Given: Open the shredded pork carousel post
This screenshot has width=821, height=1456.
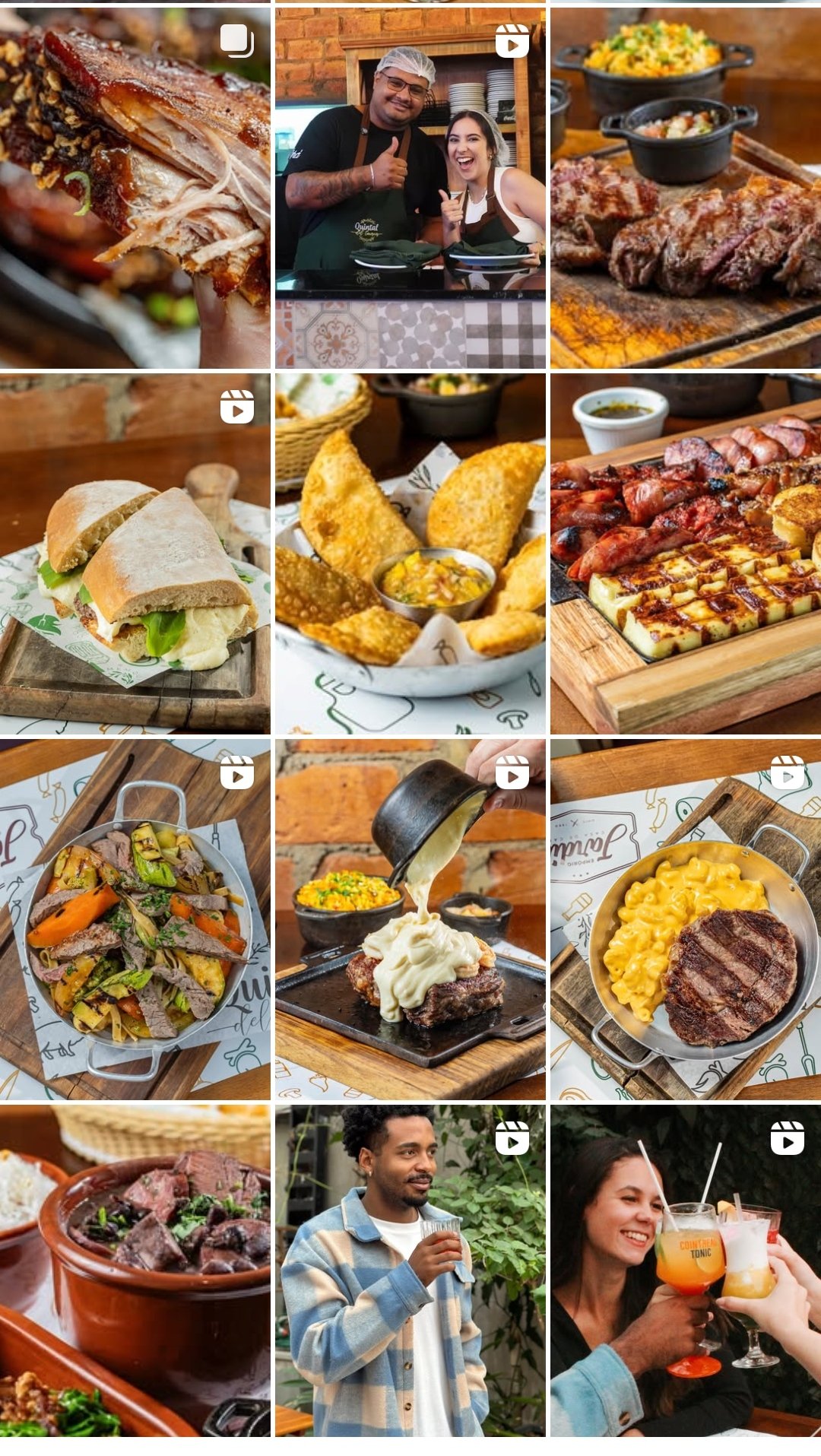Looking at the screenshot, I should point(135,188).
